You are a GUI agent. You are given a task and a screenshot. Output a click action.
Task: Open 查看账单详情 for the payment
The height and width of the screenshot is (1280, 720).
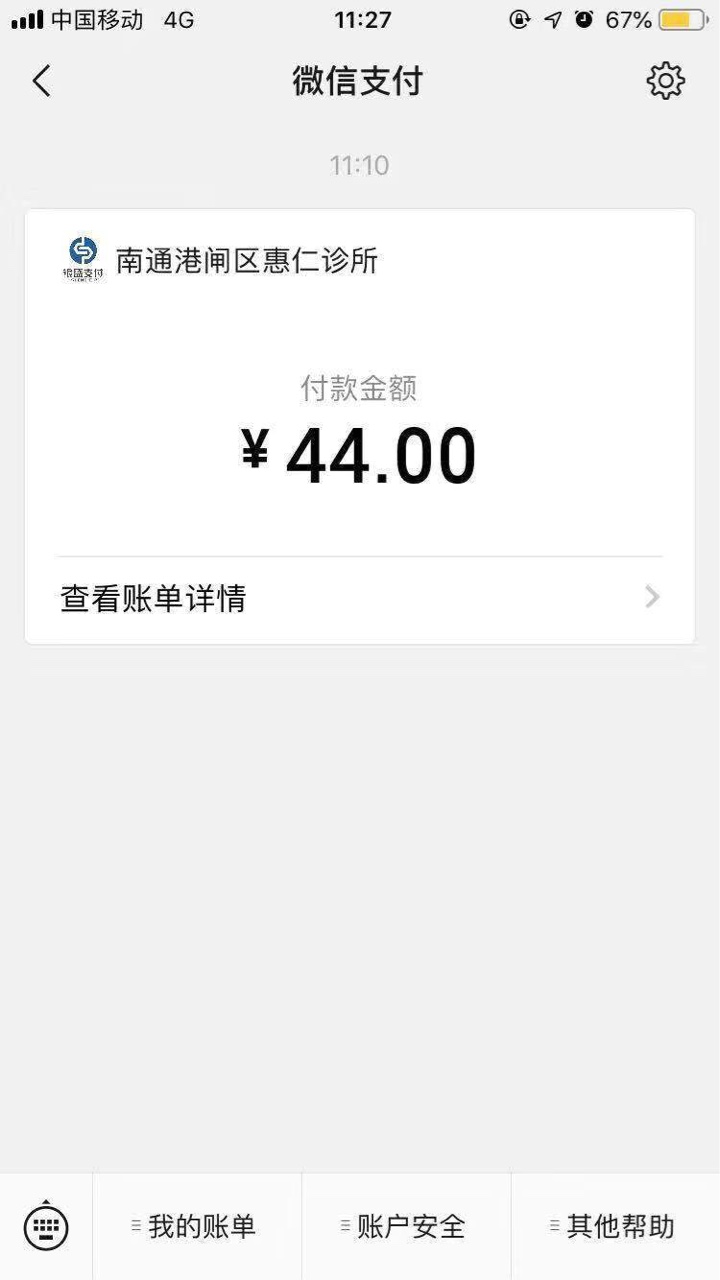[359, 598]
